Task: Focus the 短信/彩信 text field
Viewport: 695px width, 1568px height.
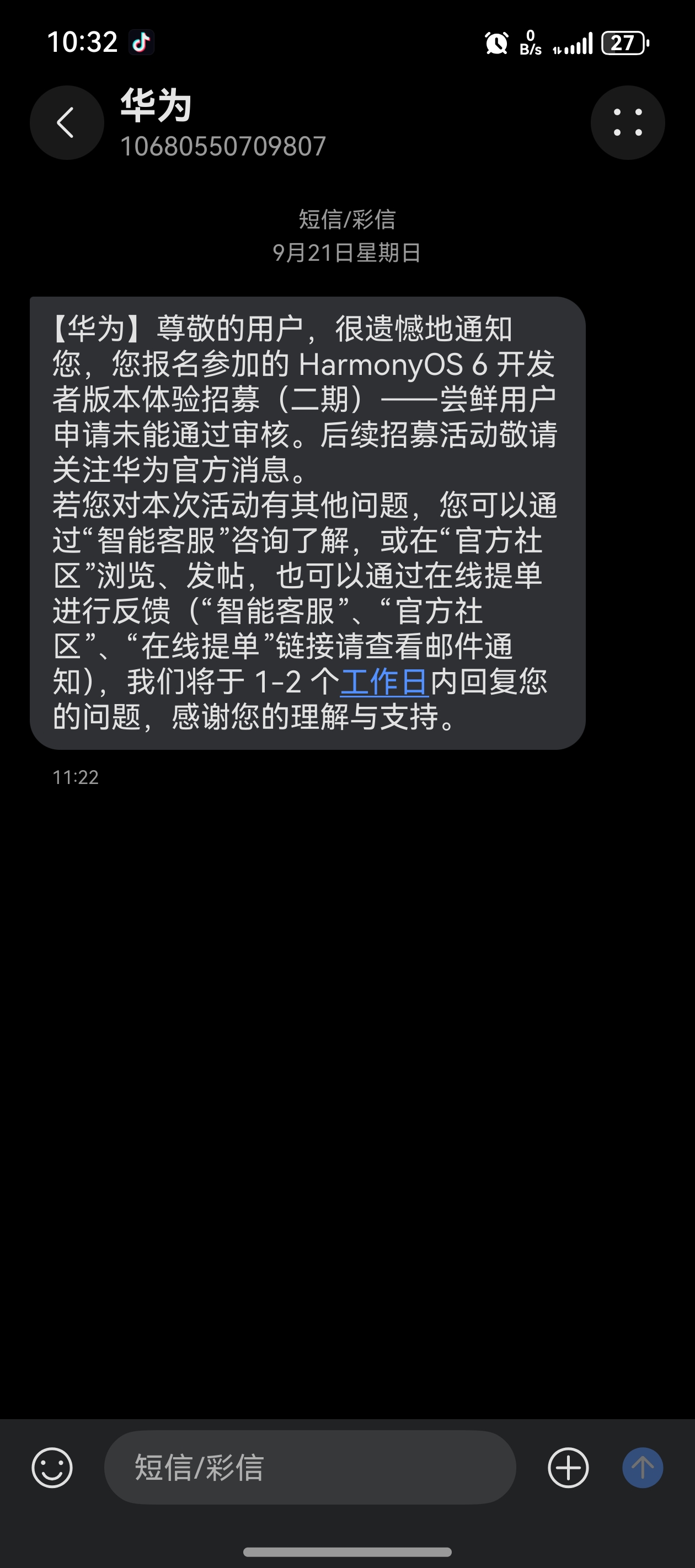Action: [x=309, y=1468]
